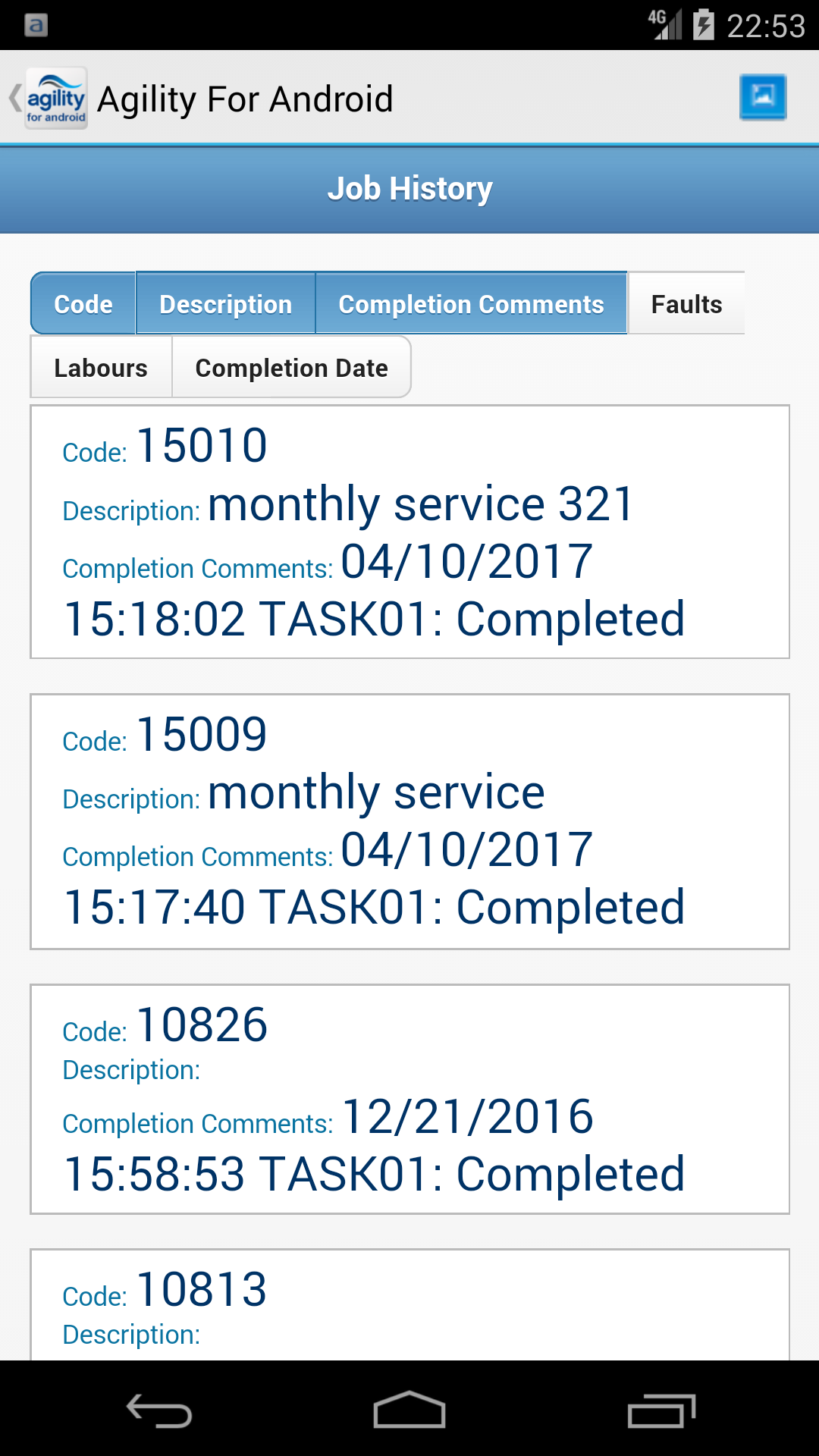819x1456 pixels.
Task: Open job 15010 monthly service 321
Action: click(409, 532)
